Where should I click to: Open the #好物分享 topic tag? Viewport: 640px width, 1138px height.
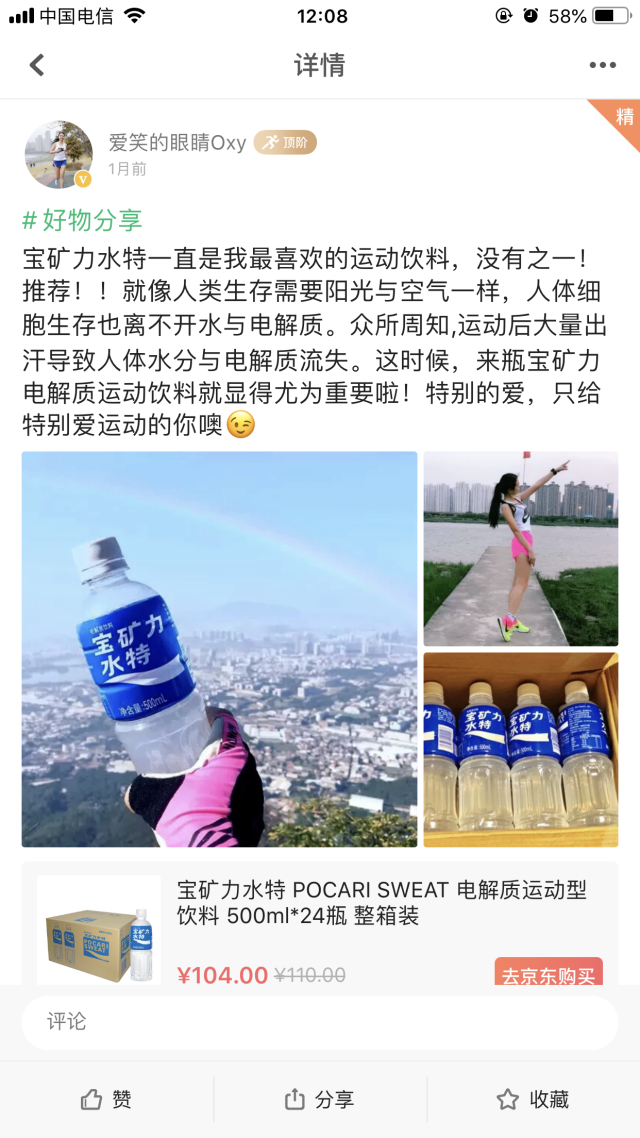(82, 221)
